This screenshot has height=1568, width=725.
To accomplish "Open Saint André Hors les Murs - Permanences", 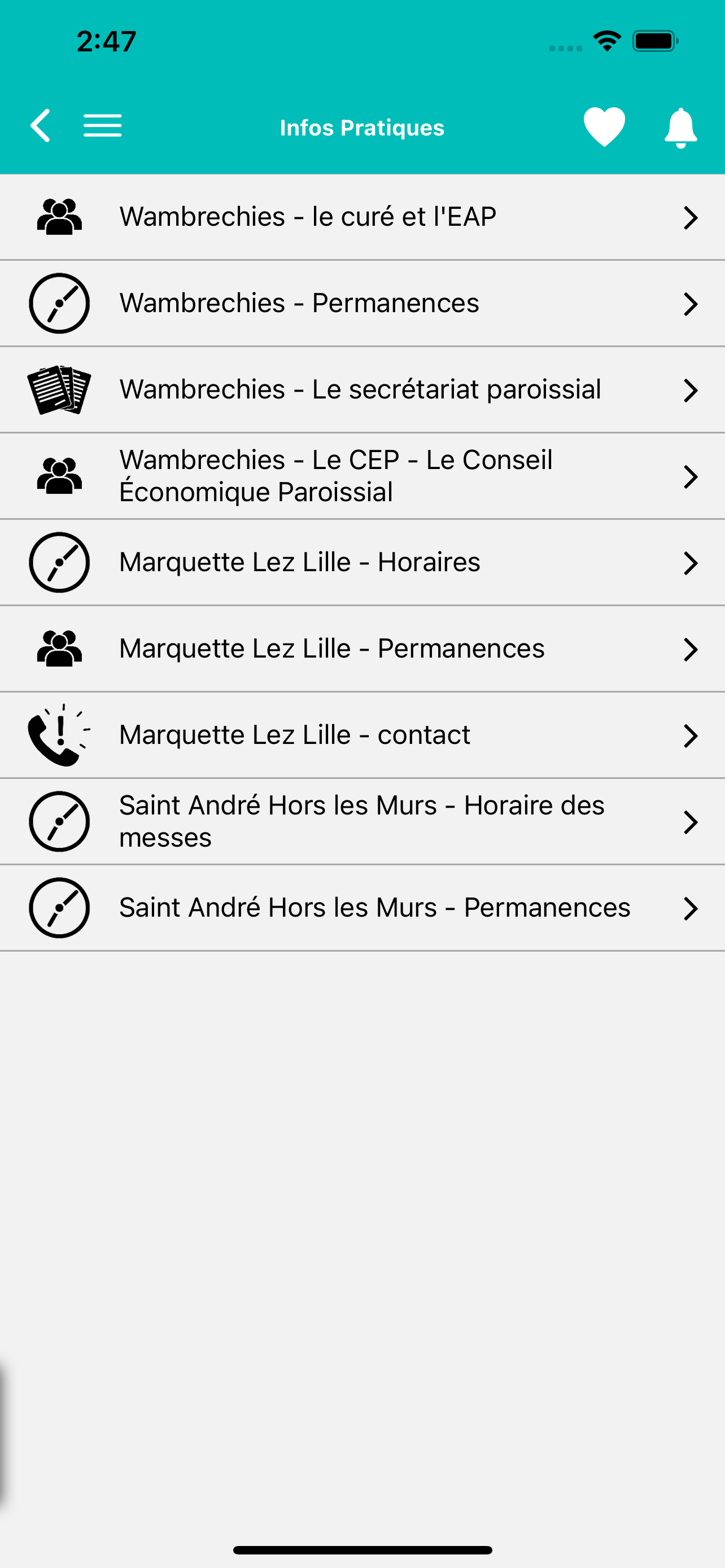I will click(362, 909).
